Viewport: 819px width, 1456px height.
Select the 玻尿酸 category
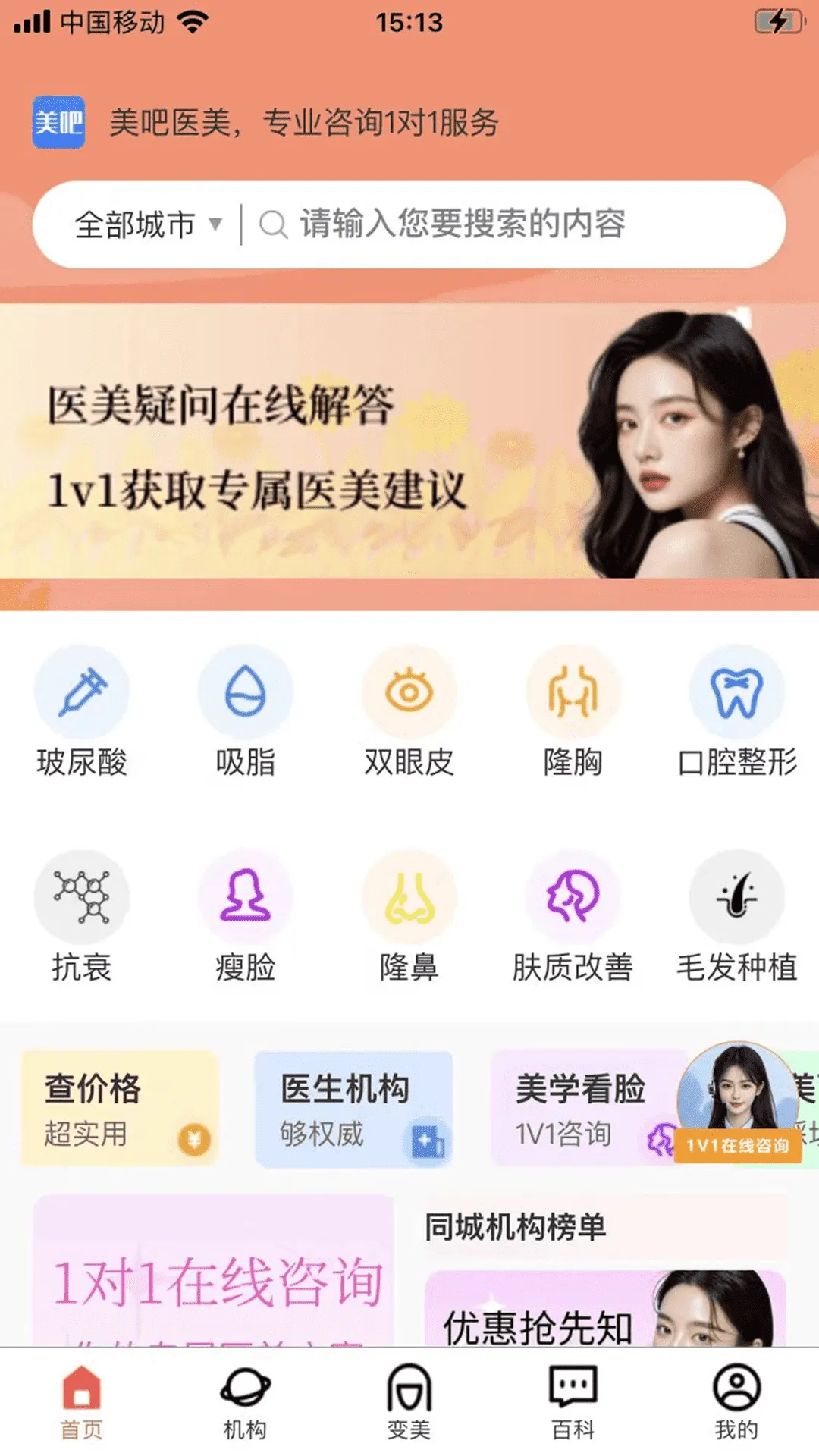[x=82, y=711]
